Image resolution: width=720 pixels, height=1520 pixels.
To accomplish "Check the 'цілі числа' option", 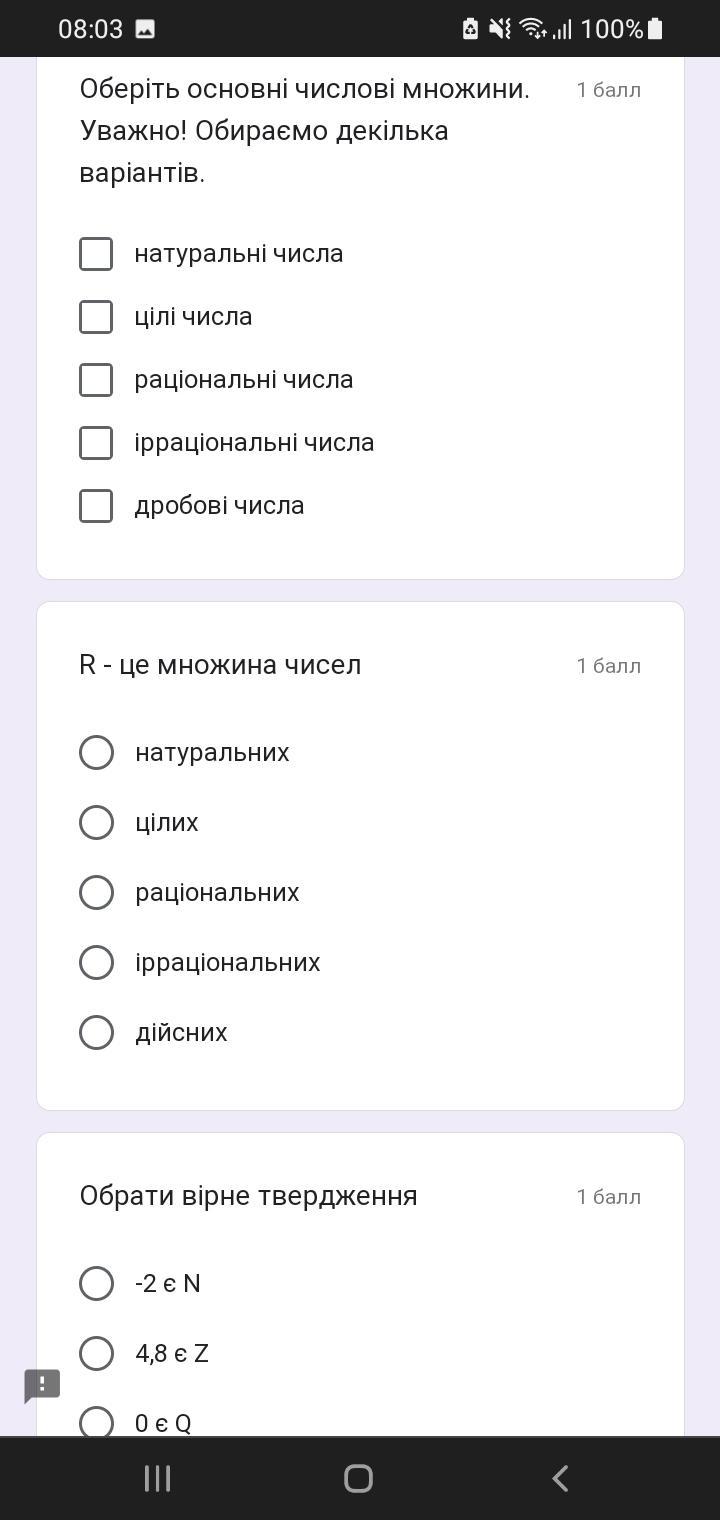I will [x=96, y=317].
